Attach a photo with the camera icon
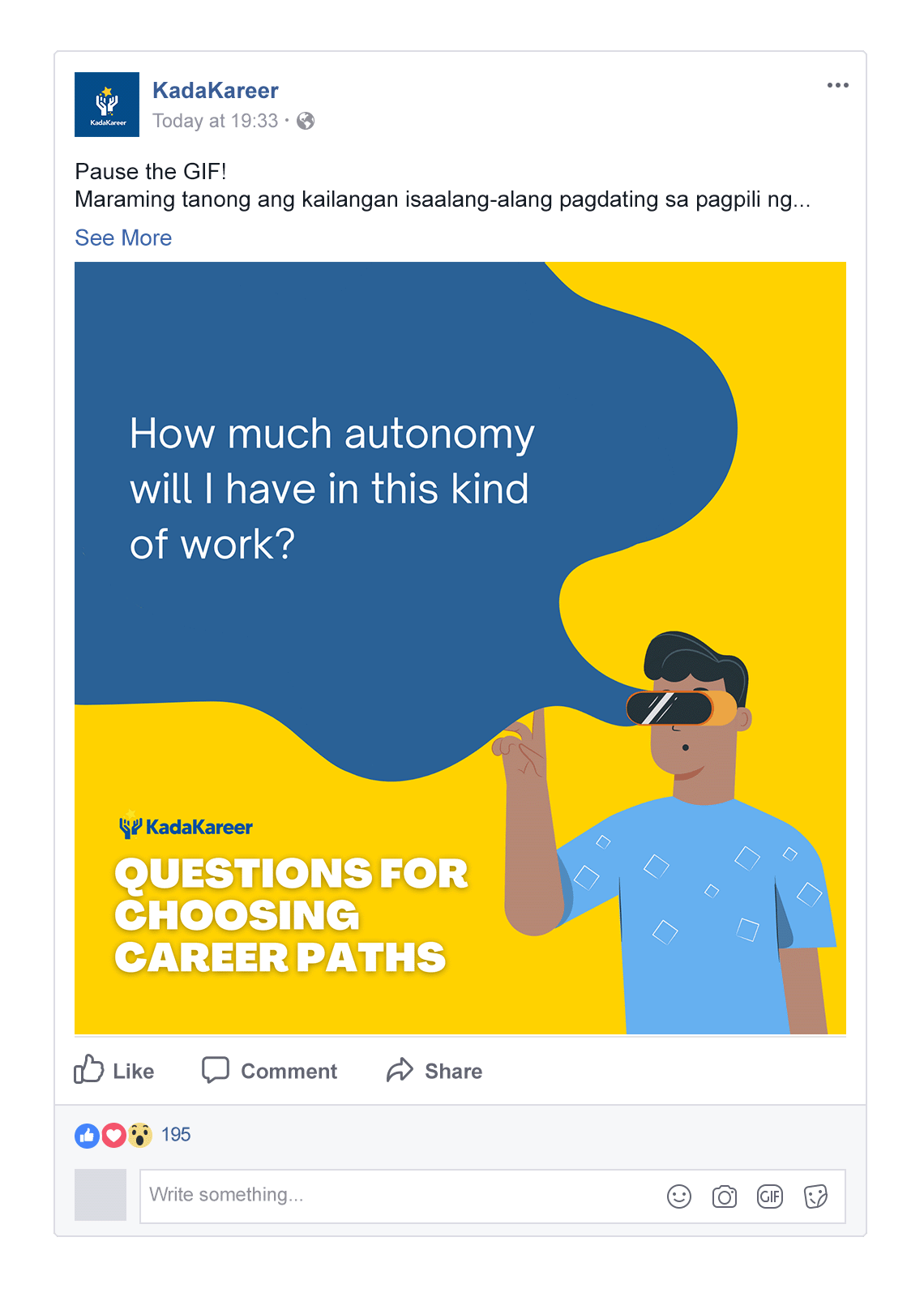This screenshot has width=924, height=1297. [x=725, y=1196]
